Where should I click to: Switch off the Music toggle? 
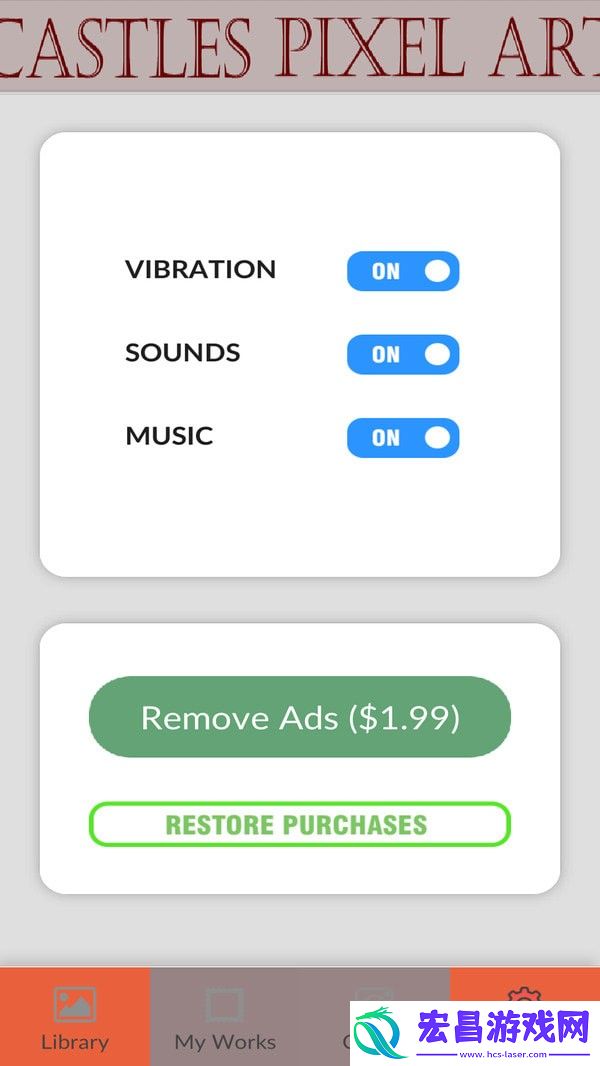403,437
